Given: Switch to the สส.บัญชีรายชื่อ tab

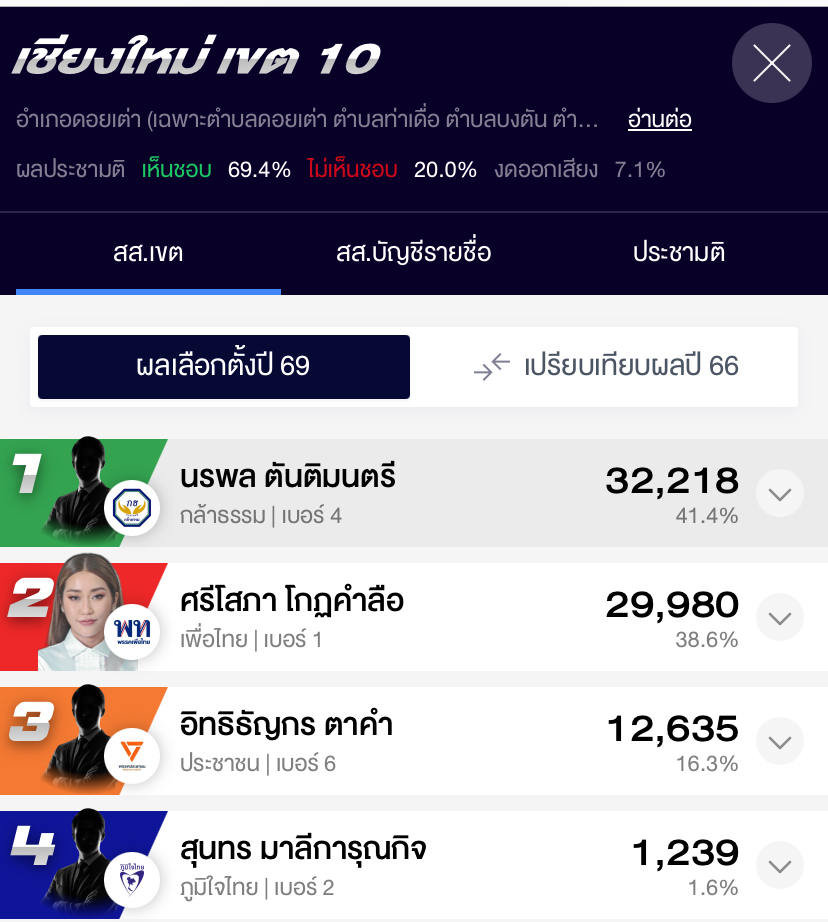Looking at the screenshot, I should tap(413, 253).
